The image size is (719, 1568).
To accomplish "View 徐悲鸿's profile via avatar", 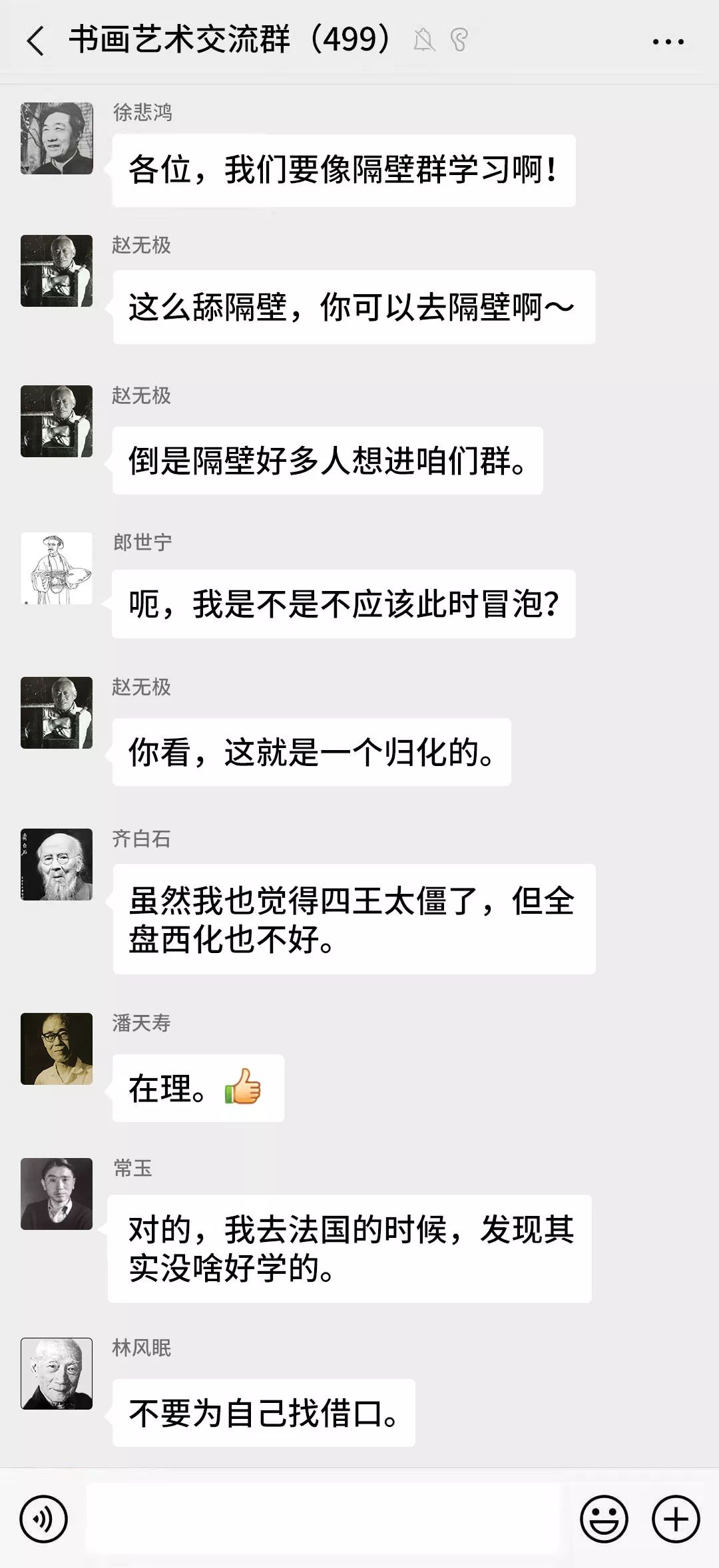I will tap(57, 138).
